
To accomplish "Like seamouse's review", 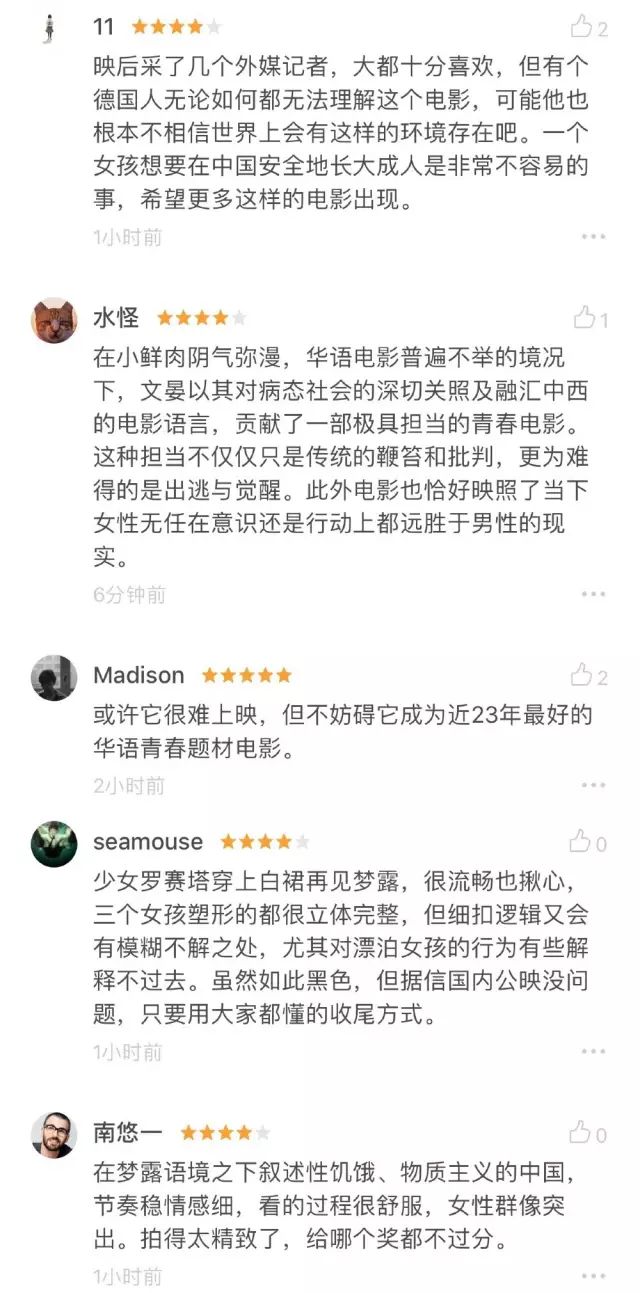I will point(581,842).
